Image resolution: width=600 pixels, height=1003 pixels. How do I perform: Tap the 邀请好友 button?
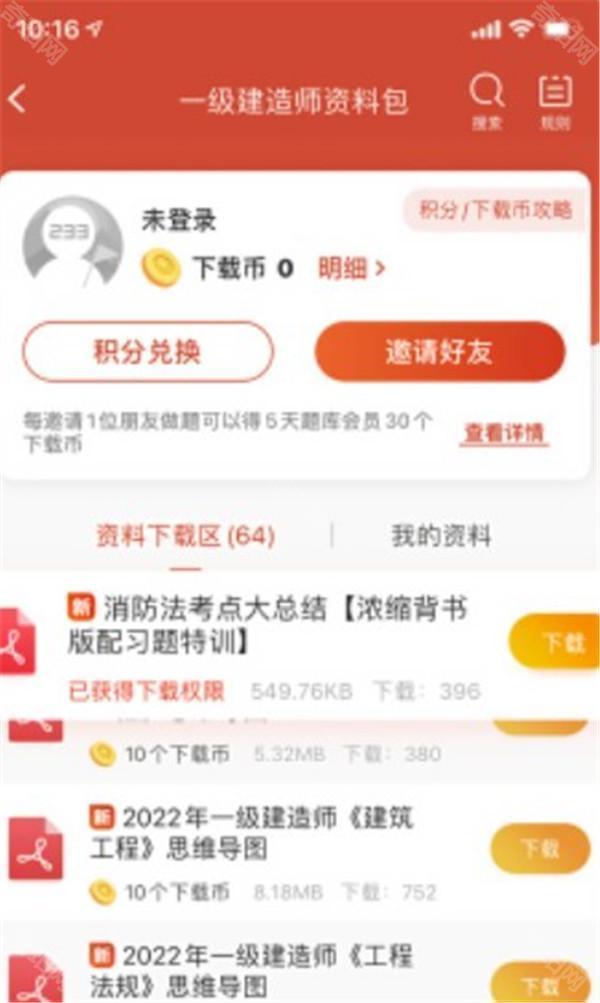coord(439,351)
